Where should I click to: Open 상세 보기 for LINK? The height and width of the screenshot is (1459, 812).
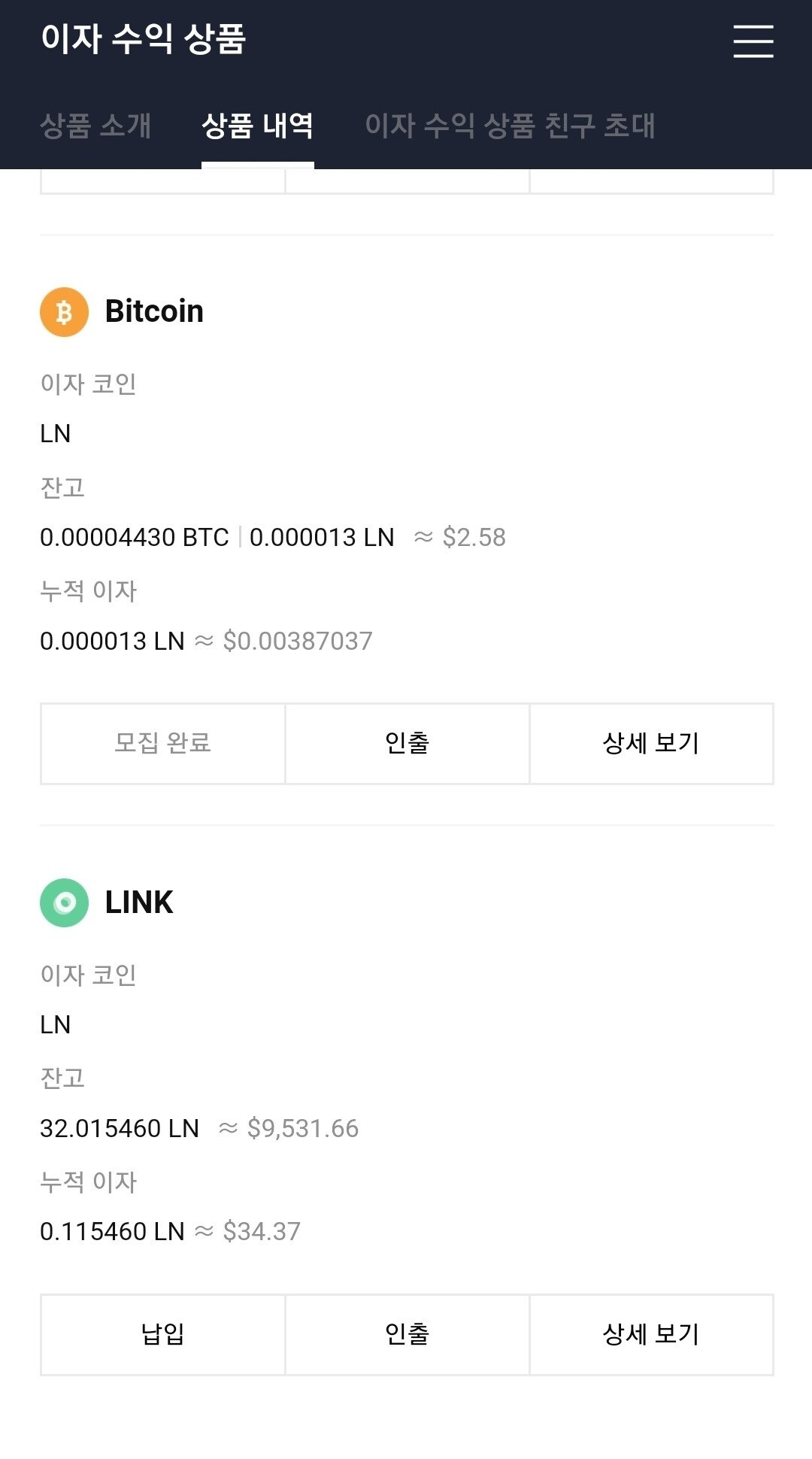[x=651, y=1335]
